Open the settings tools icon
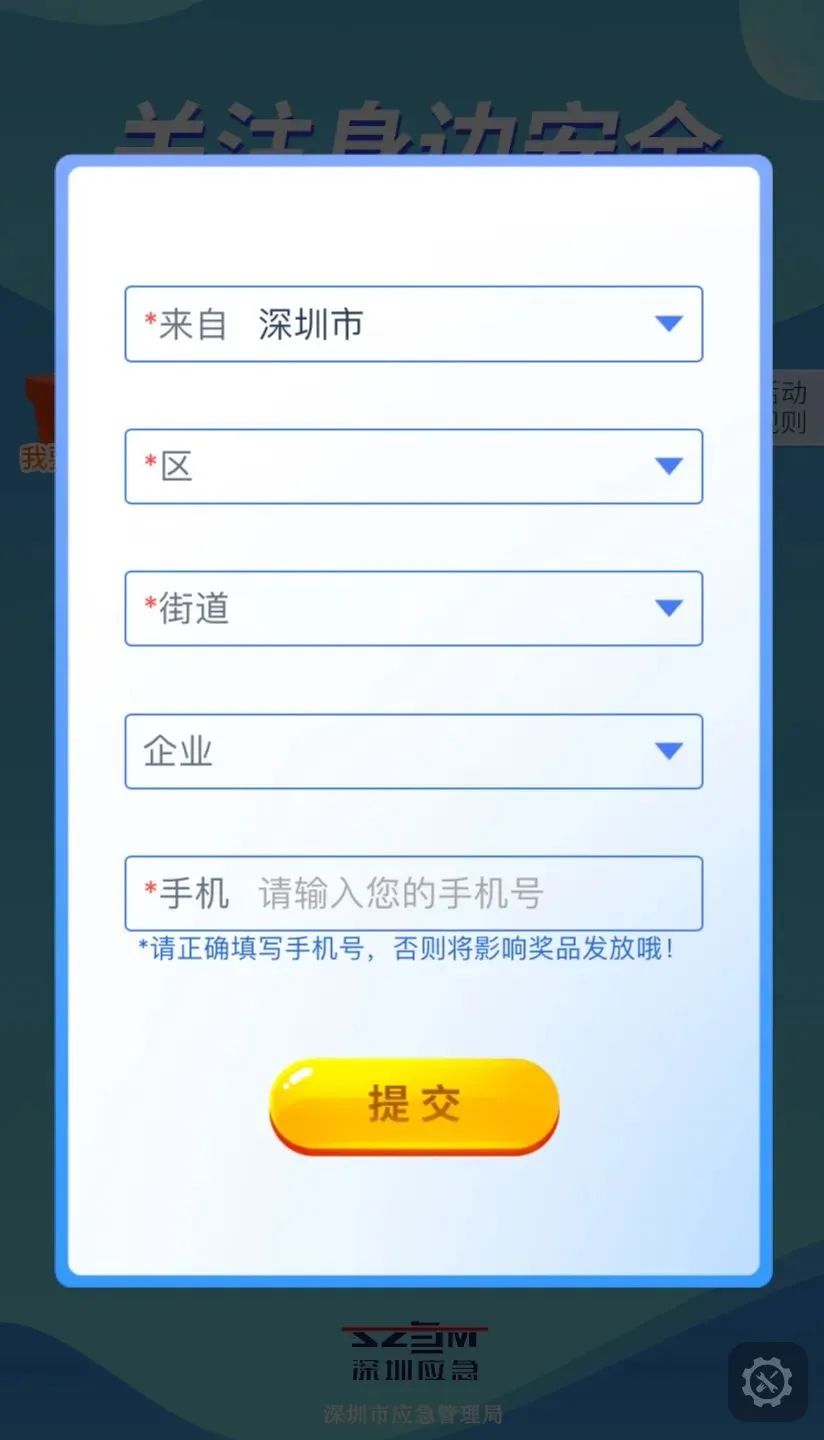The image size is (824, 1440). click(767, 1383)
